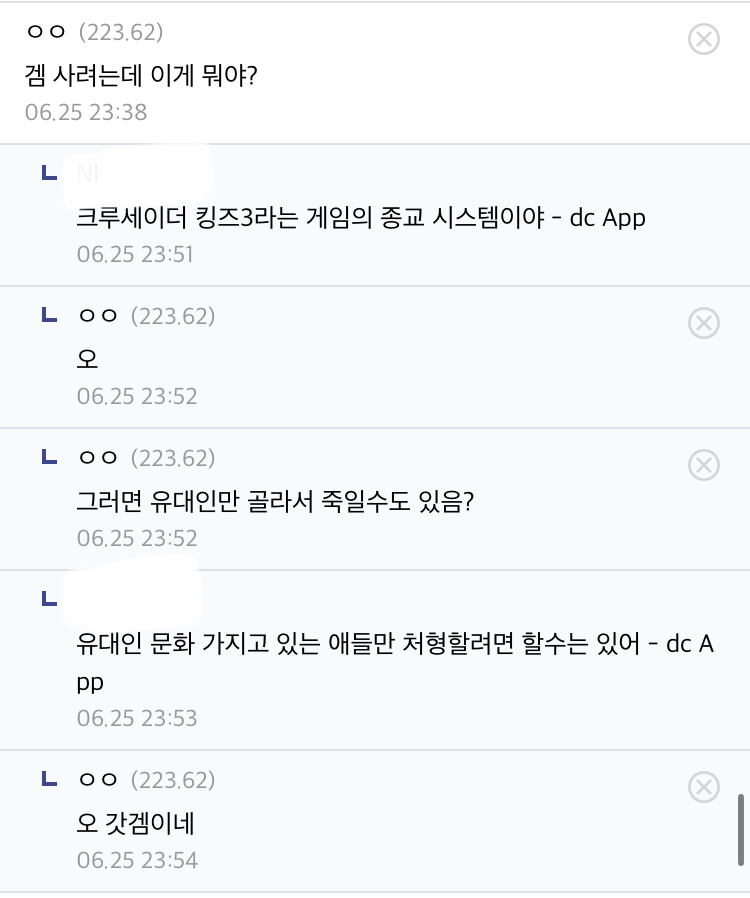
Task: Delete the 23:52 reply ending with "있음?"
Action: (x=704, y=465)
